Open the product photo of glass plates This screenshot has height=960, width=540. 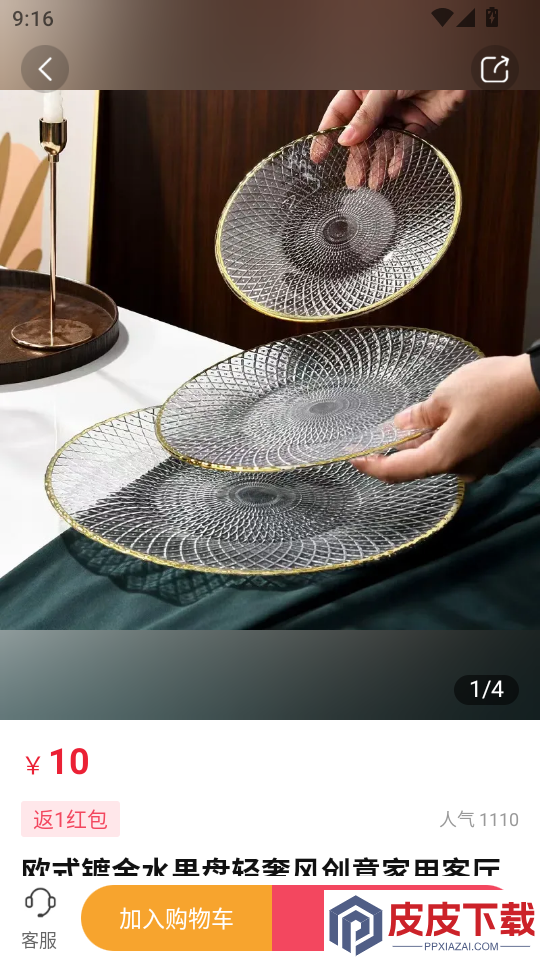click(x=270, y=405)
